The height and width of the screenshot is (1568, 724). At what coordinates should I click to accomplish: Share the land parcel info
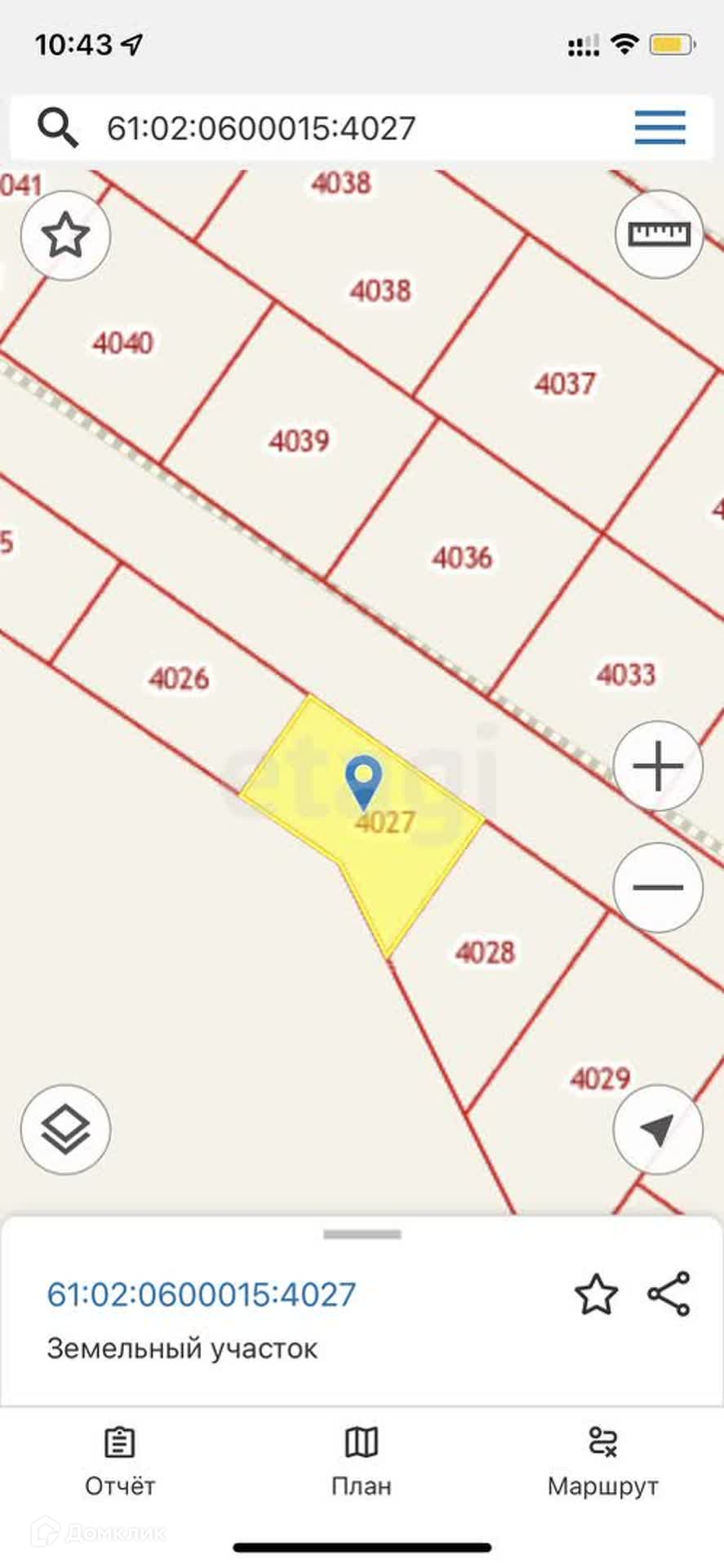(x=668, y=1294)
